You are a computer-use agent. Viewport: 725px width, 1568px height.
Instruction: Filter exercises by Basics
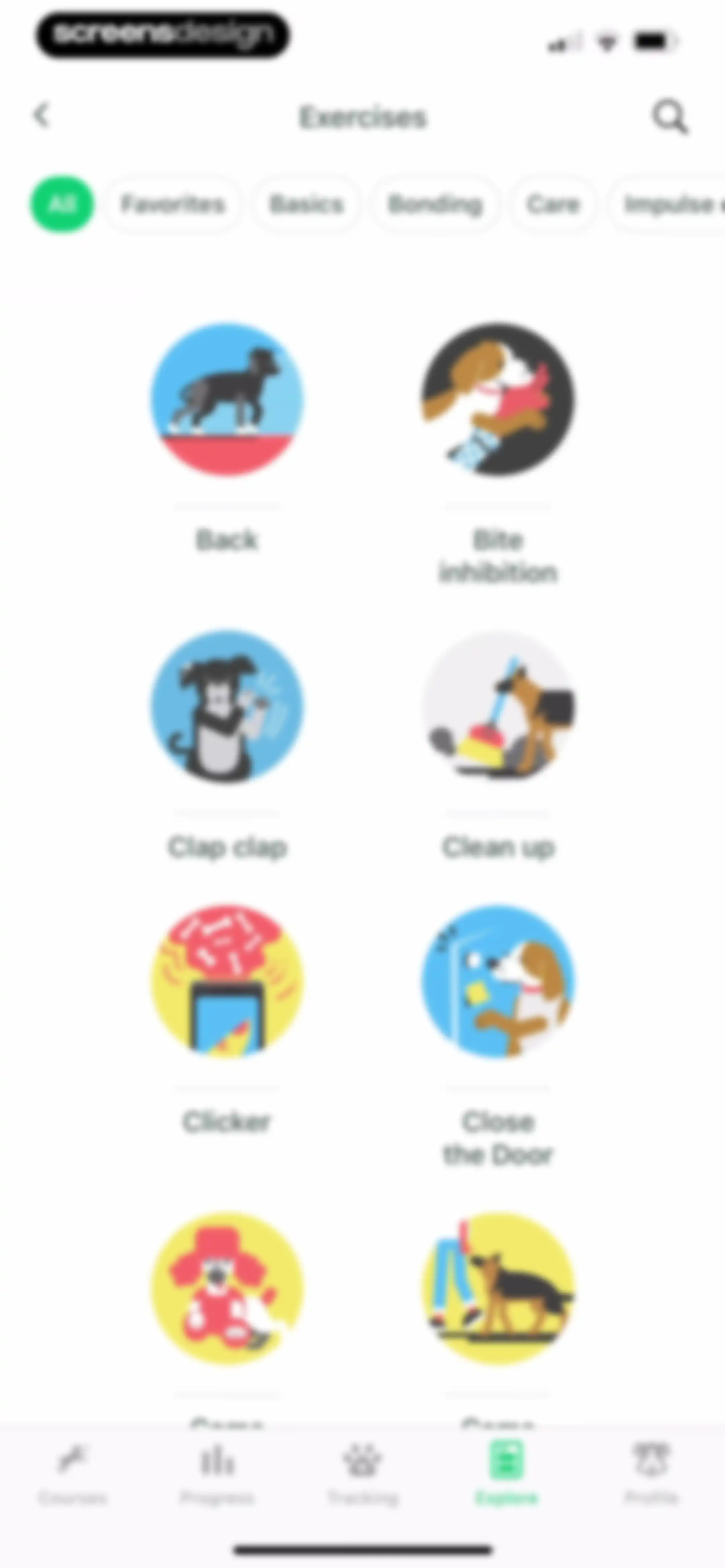tap(307, 204)
